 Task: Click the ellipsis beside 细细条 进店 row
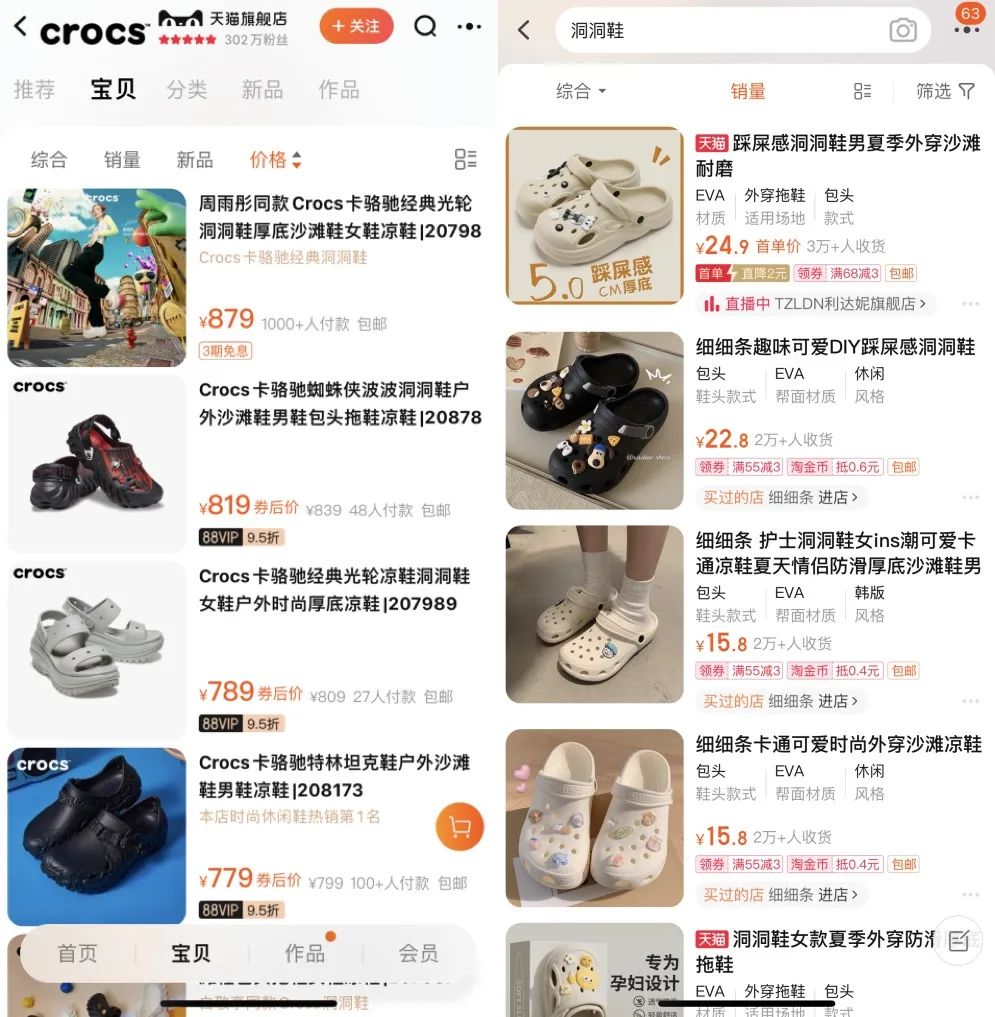click(x=970, y=497)
